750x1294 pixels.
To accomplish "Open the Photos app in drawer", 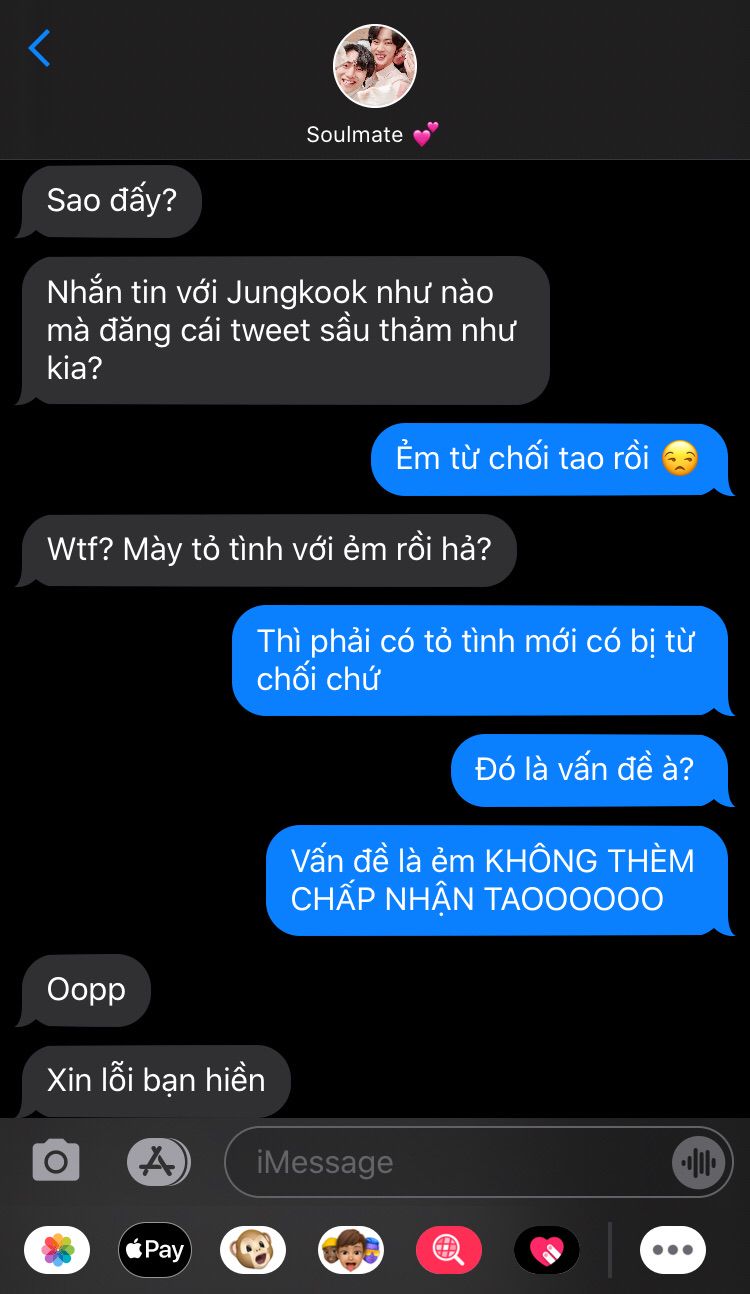I will tap(57, 1250).
